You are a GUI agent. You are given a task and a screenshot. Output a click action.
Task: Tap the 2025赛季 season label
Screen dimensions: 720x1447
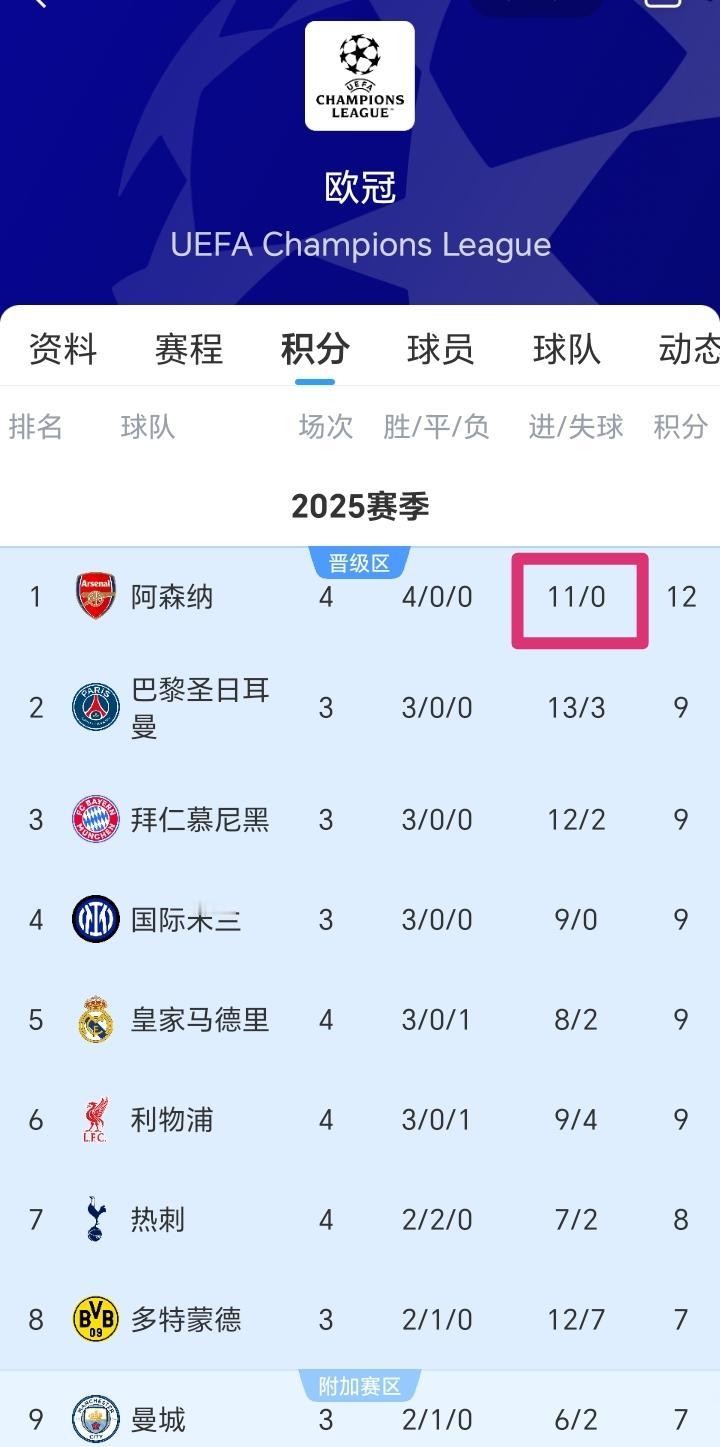pyautogui.click(x=360, y=507)
